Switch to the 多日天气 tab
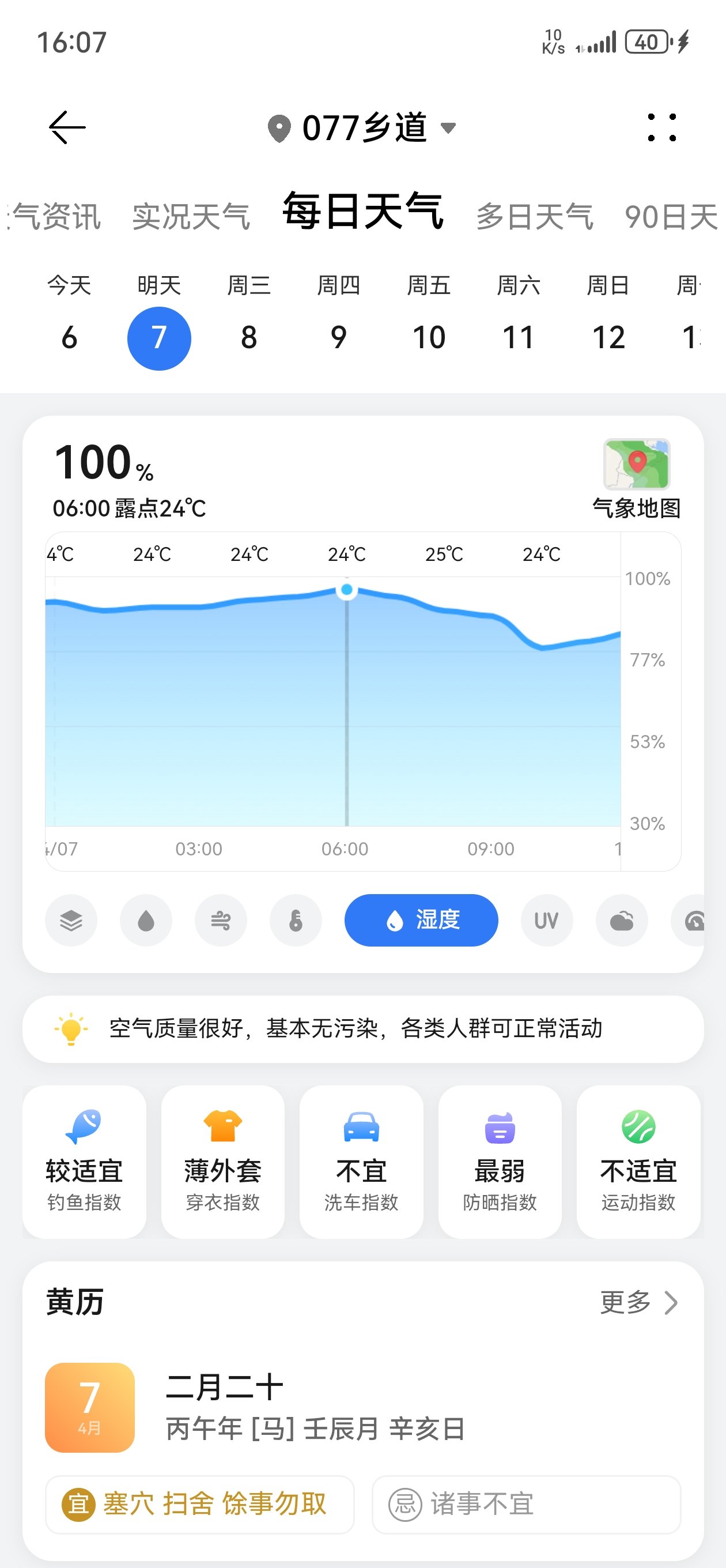Screen dimensions: 726x1568 pos(534,217)
